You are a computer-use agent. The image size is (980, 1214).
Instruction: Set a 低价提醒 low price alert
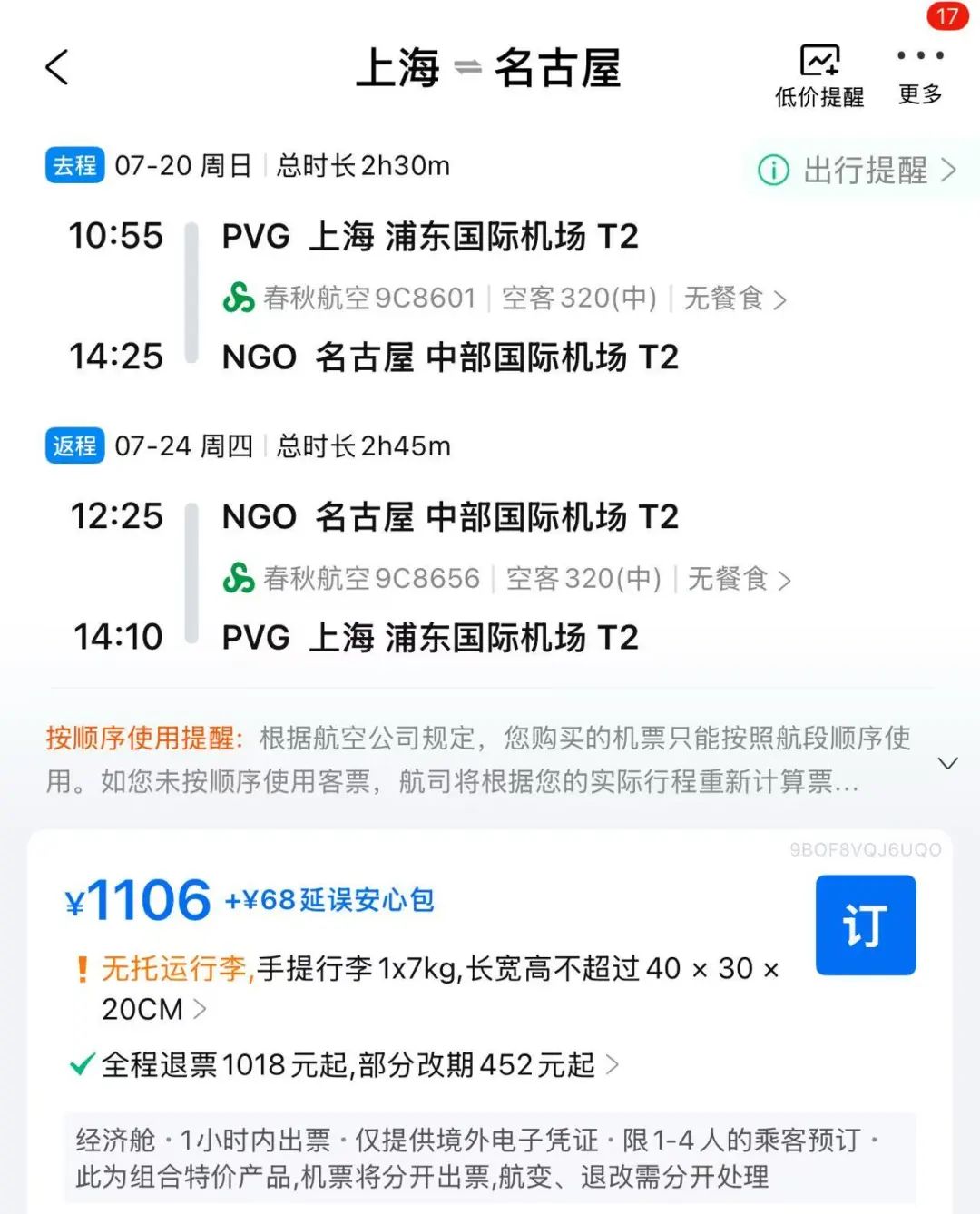[x=818, y=75]
